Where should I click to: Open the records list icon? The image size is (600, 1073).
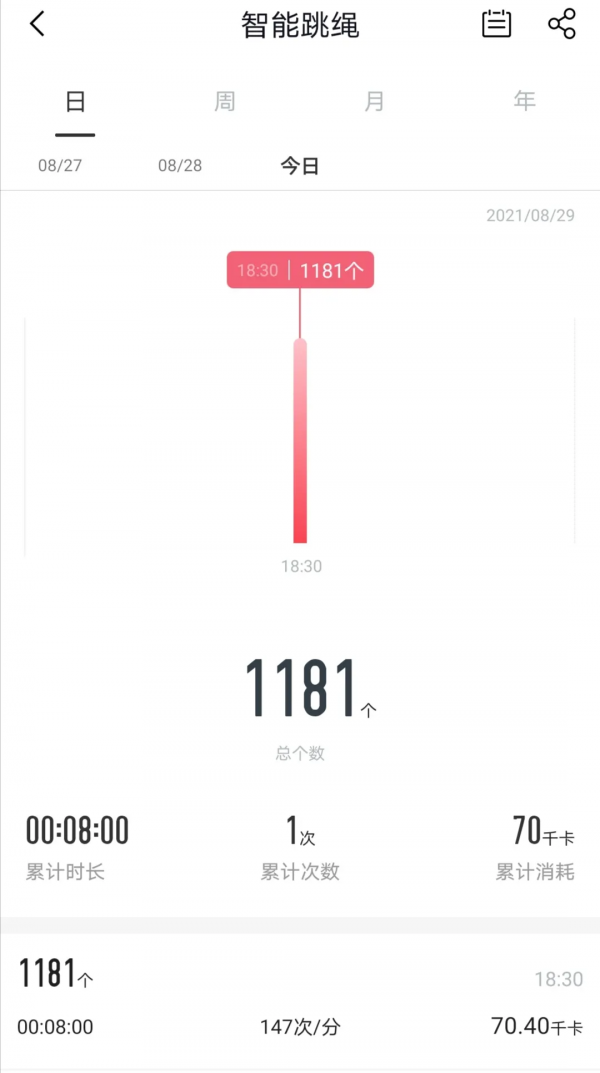point(496,24)
